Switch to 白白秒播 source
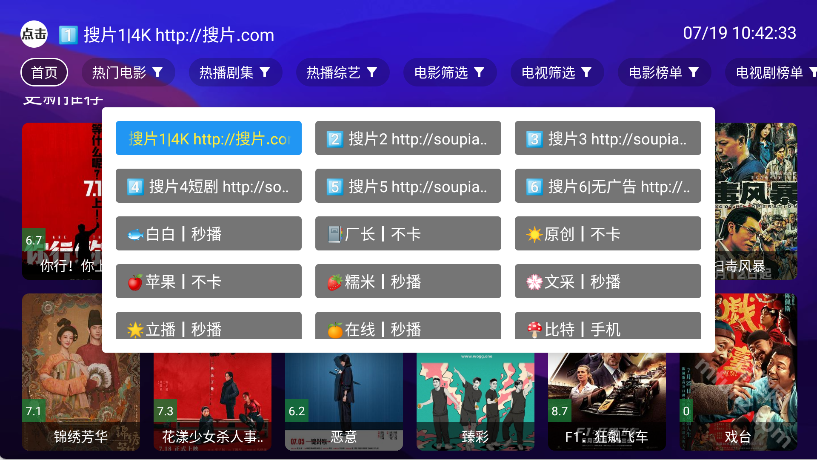Image resolution: width=817 pixels, height=460 pixels. [x=208, y=234]
